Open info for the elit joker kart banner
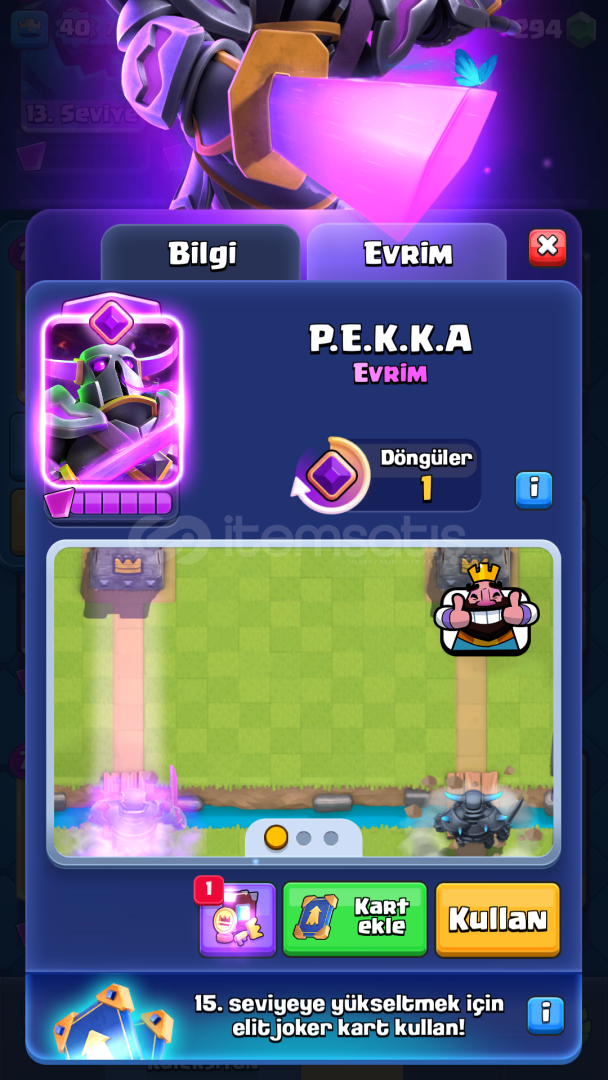This screenshot has height=1080, width=608. coord(546,1015)
